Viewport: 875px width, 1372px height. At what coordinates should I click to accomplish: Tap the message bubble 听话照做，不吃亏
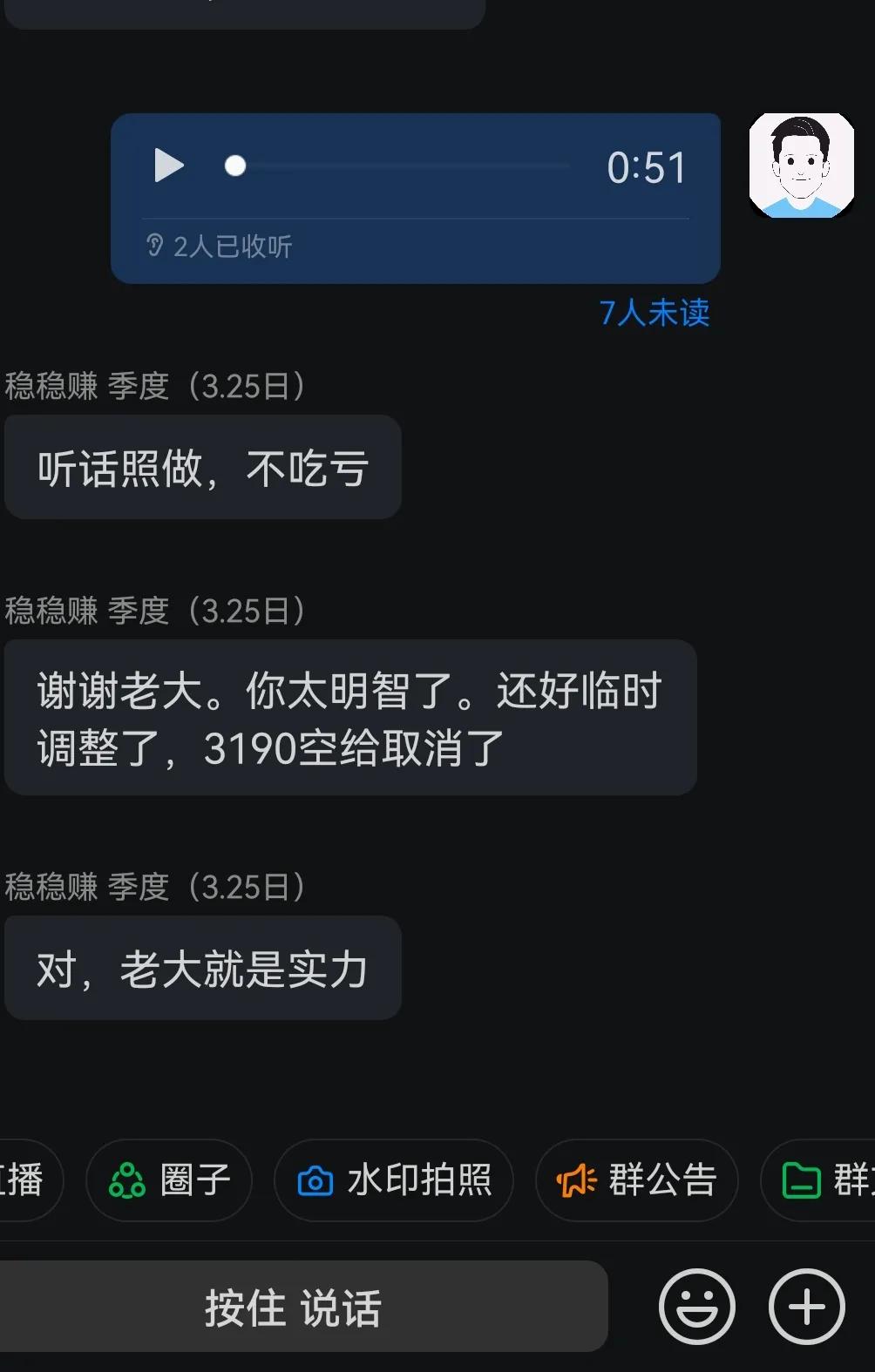click(202, 468)
